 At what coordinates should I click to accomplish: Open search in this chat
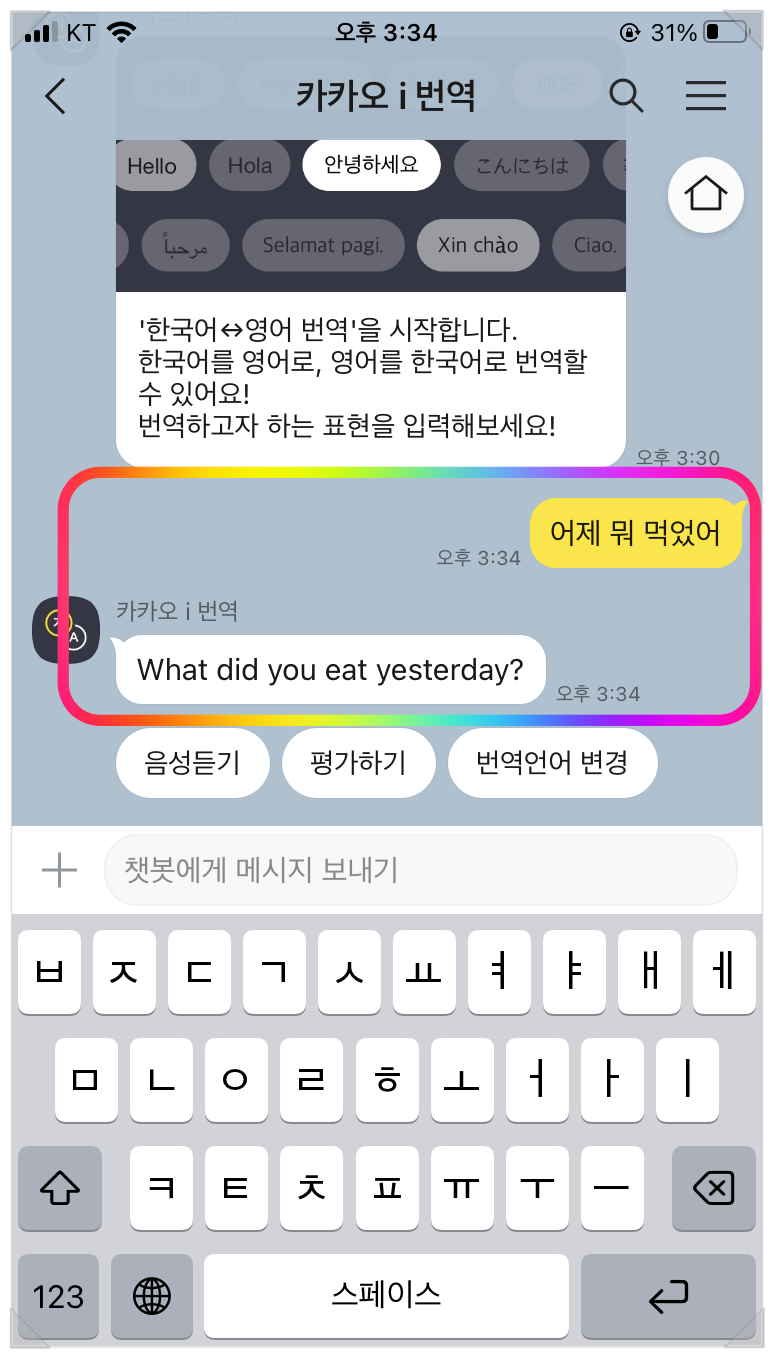pyautogui.click(x=626, y=96)
